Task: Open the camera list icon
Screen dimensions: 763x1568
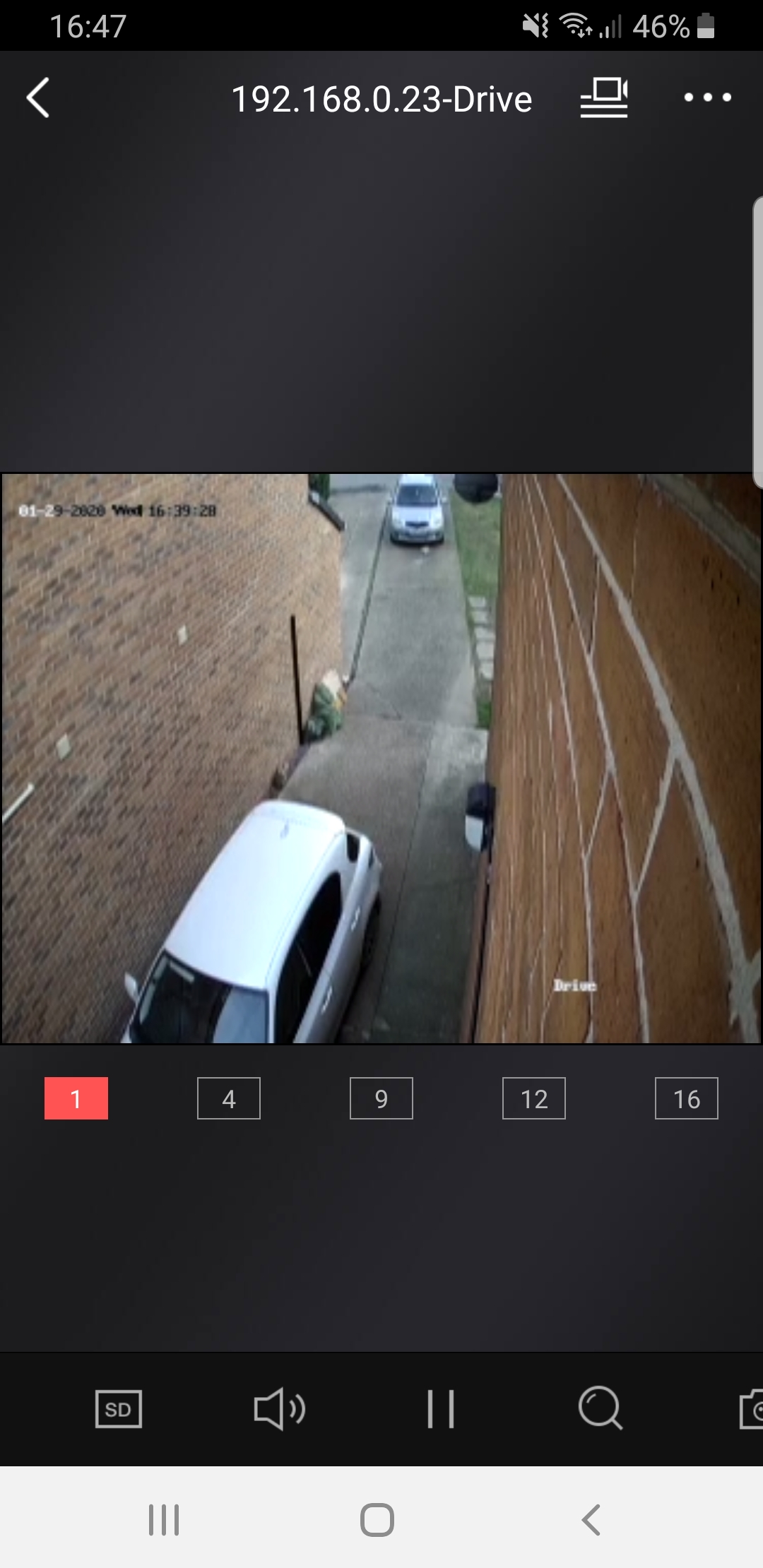Action: (604, 97)
